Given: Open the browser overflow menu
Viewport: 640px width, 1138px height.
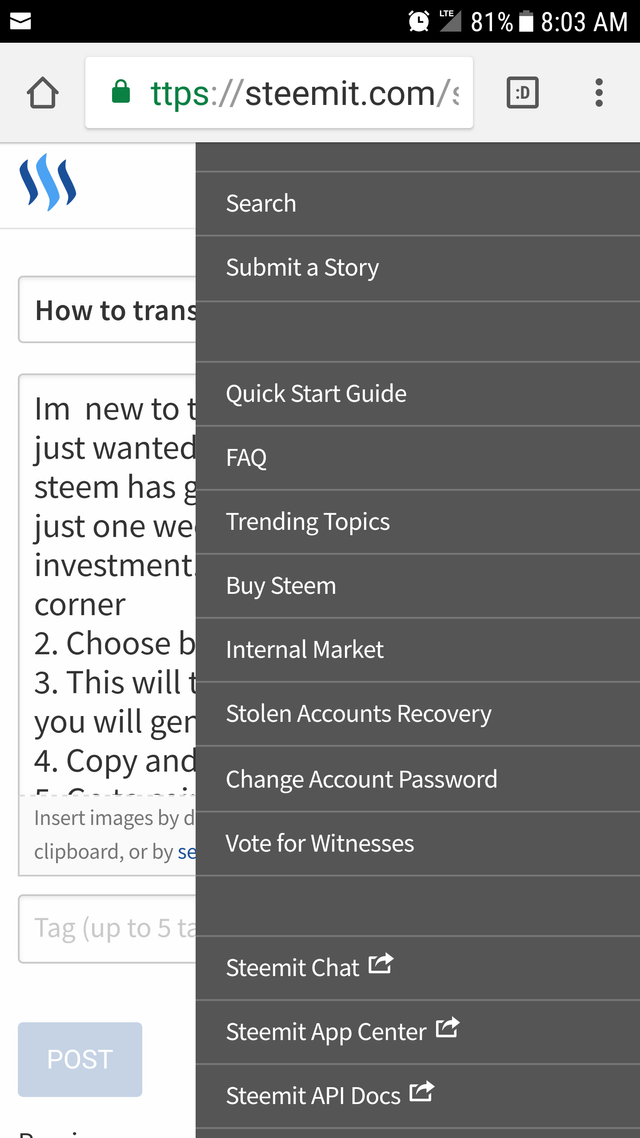Looking at the screenshot, I should point(599,94).
